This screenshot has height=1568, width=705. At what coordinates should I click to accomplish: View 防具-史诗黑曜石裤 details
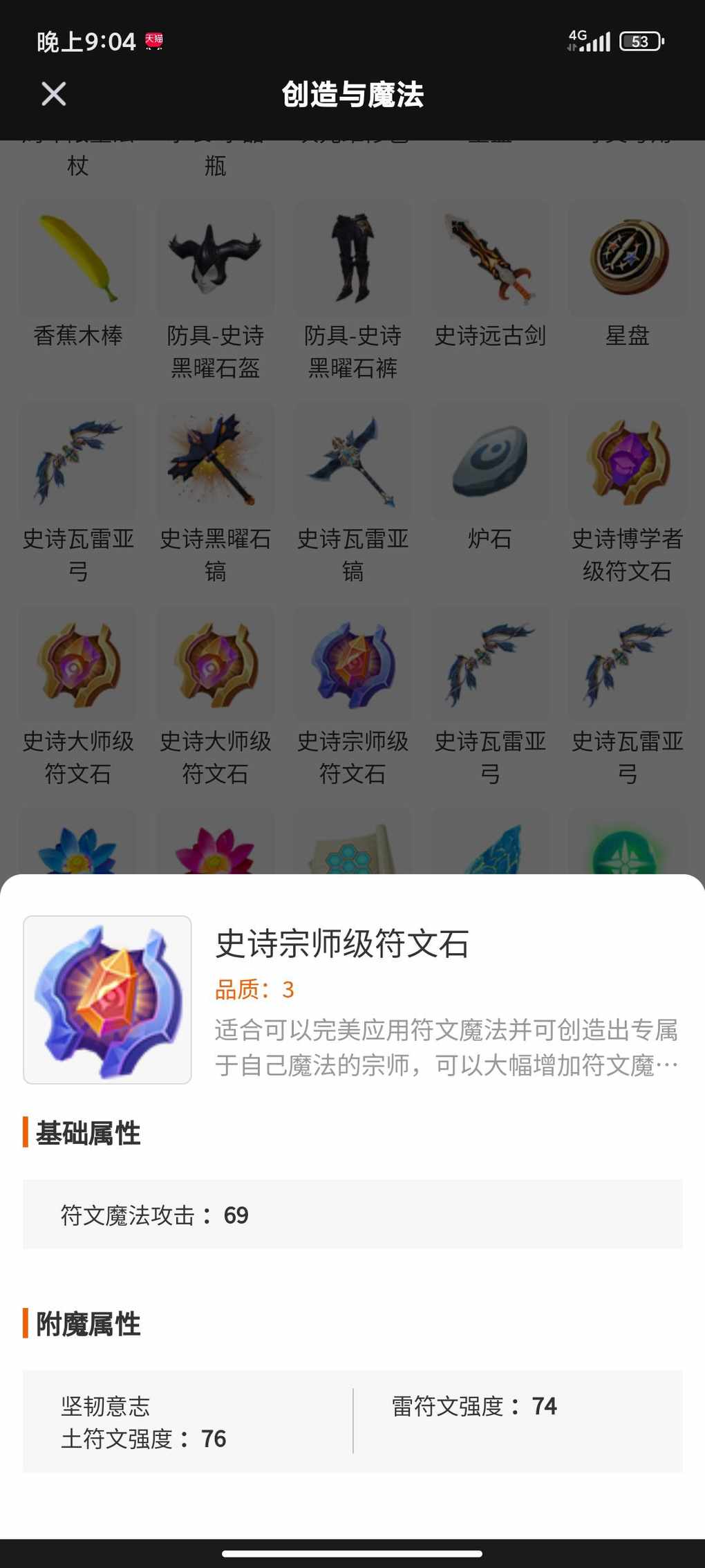352,259
